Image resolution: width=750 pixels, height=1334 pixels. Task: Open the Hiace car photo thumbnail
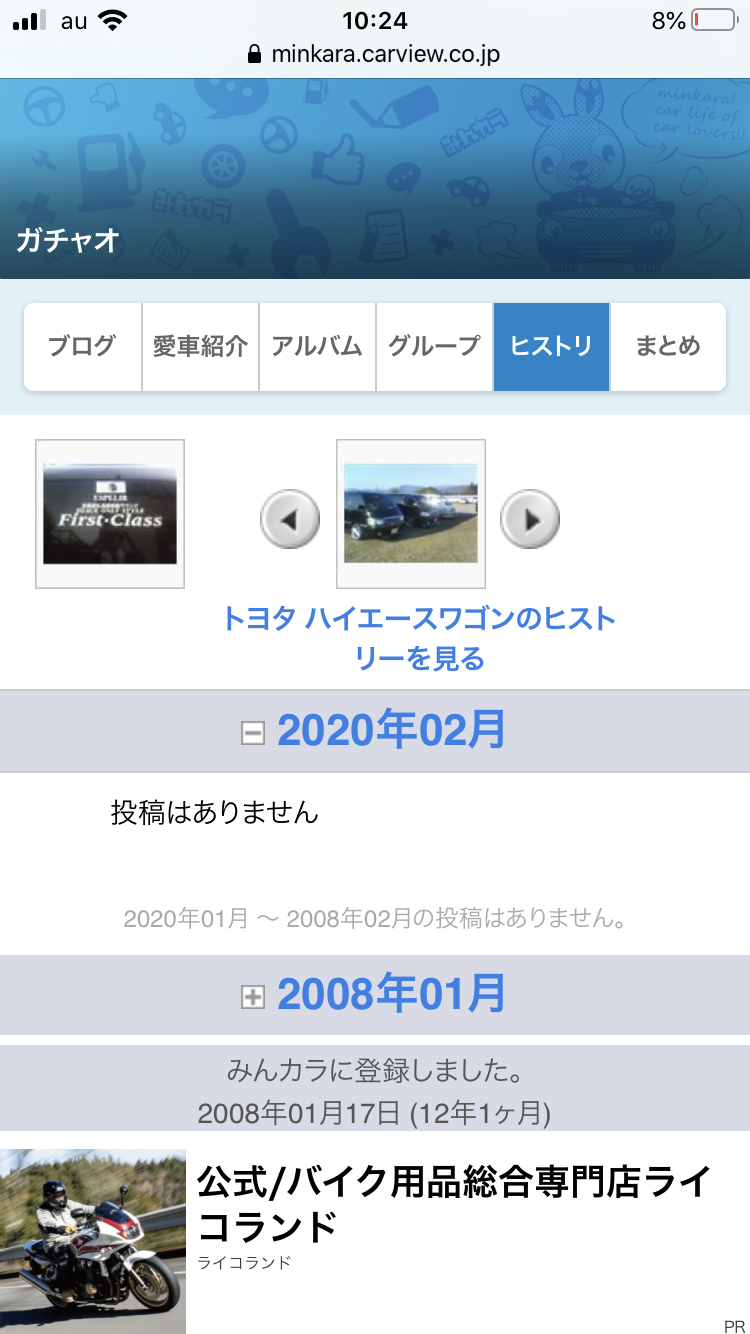[411, 514]
